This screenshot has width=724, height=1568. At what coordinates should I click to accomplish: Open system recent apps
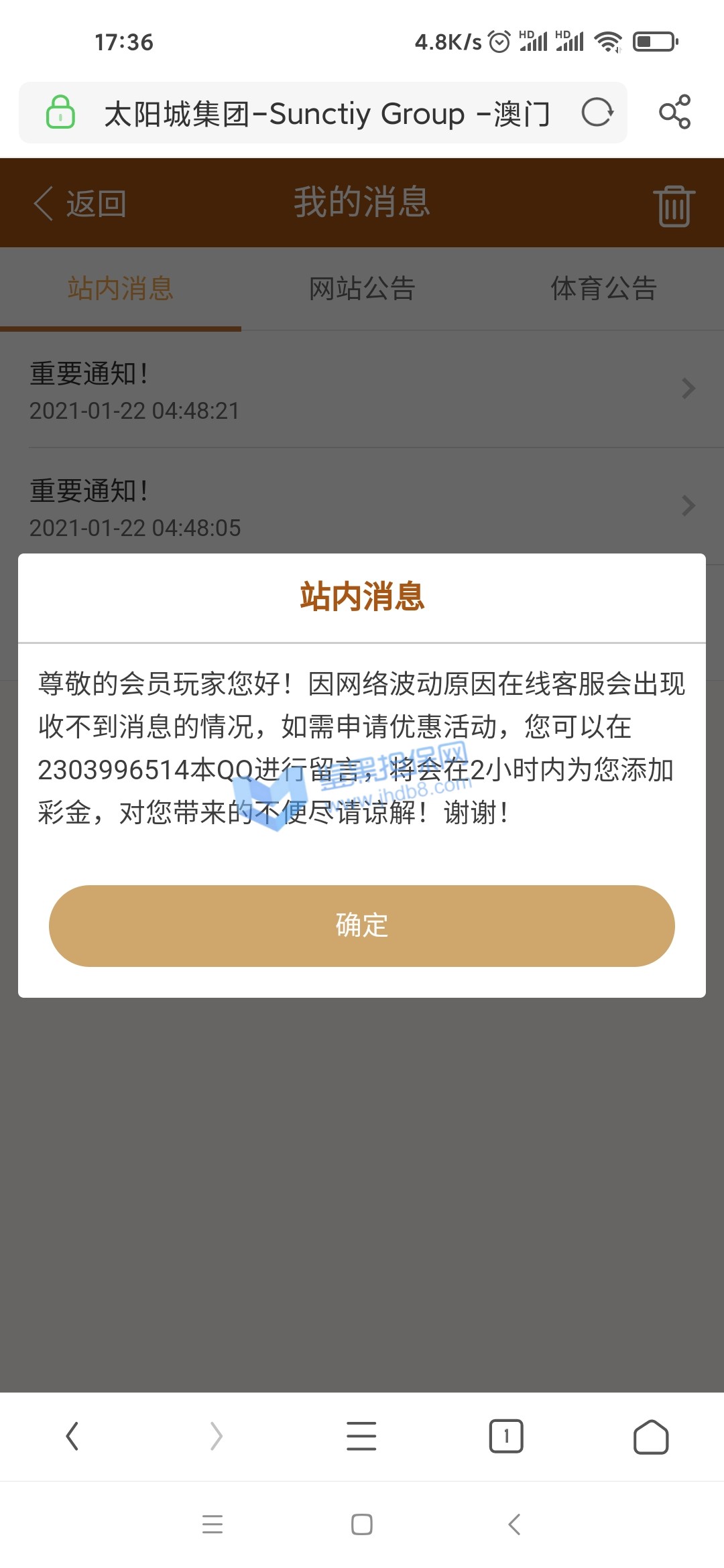click(x=213, y=1524)
